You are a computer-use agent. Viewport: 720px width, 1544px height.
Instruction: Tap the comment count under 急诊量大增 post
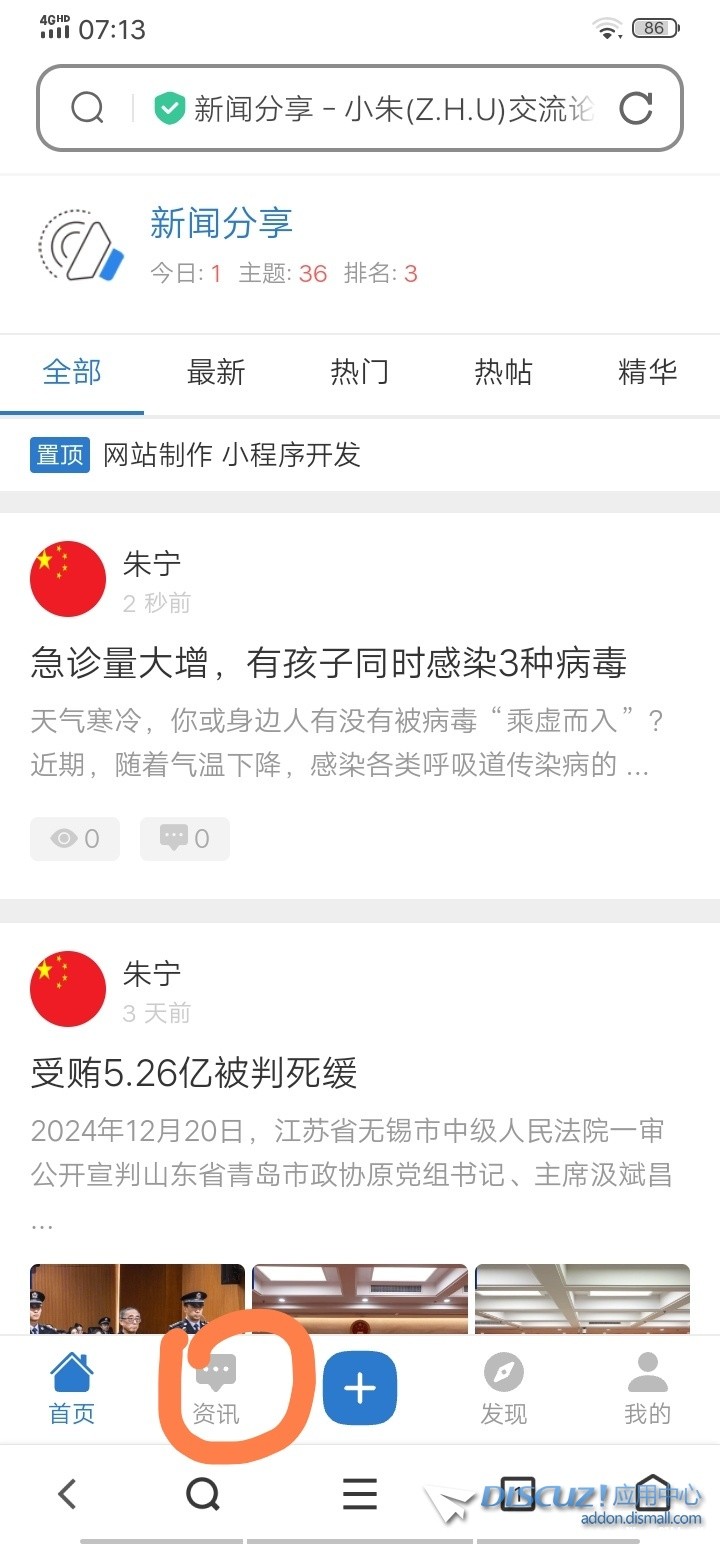coord(185,839)
